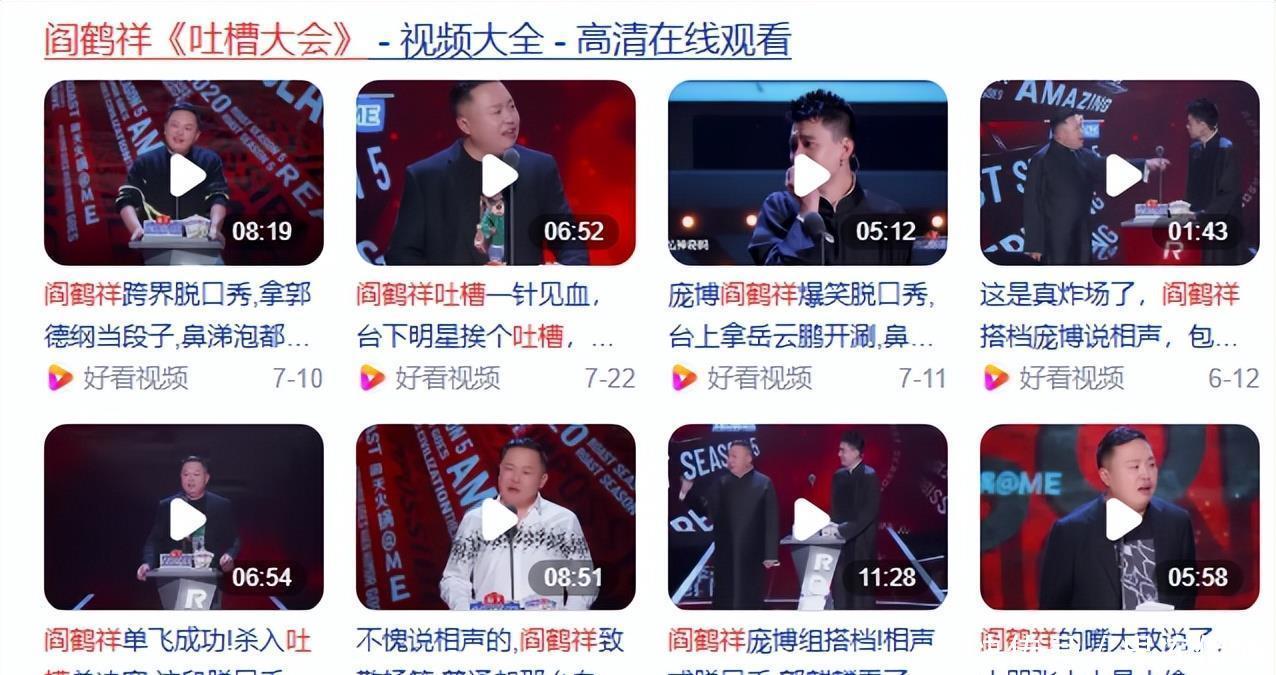
Task: Play the 06:52 video thumbnail
Action: (x=498, y=175)
